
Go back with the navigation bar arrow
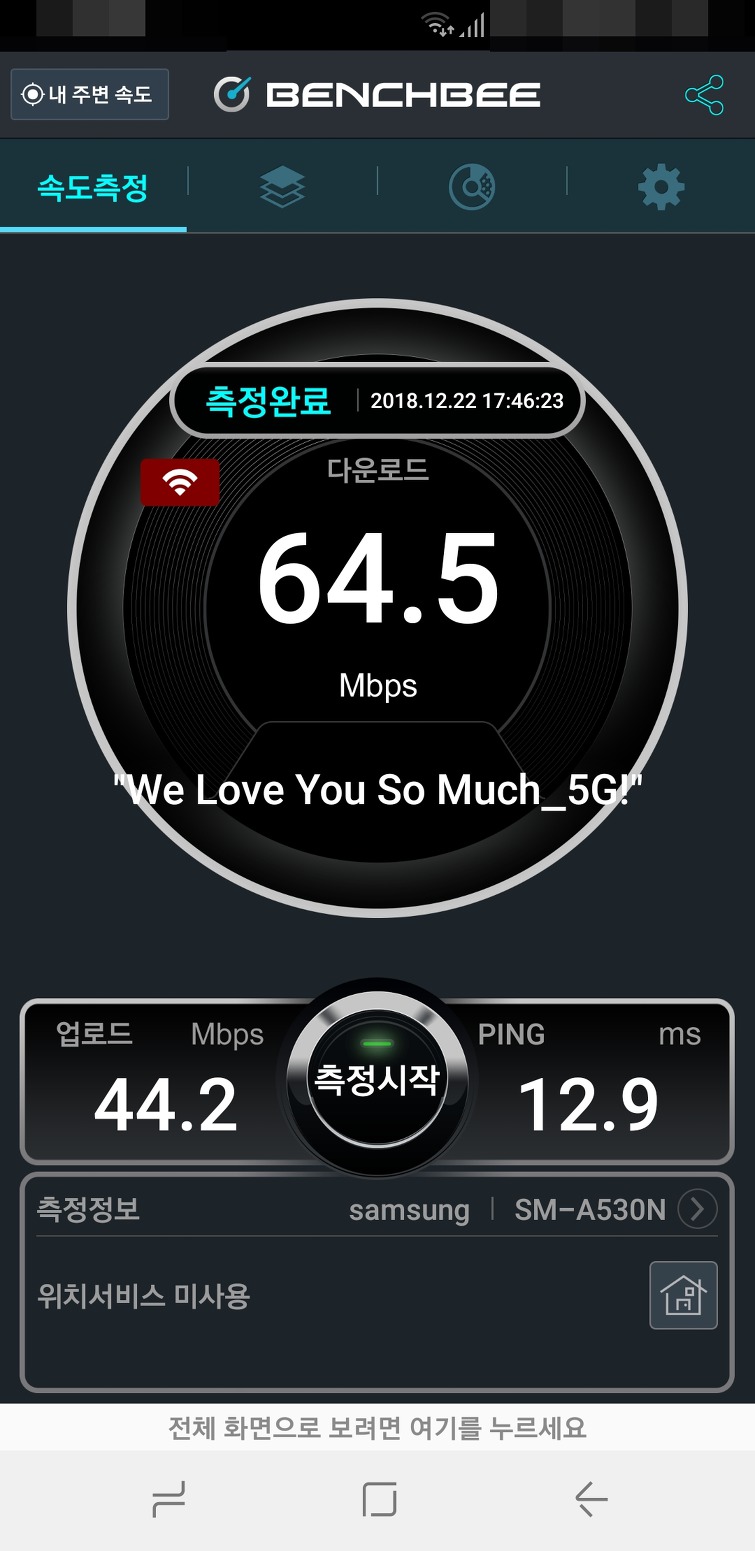click(x=591, y=1499)
